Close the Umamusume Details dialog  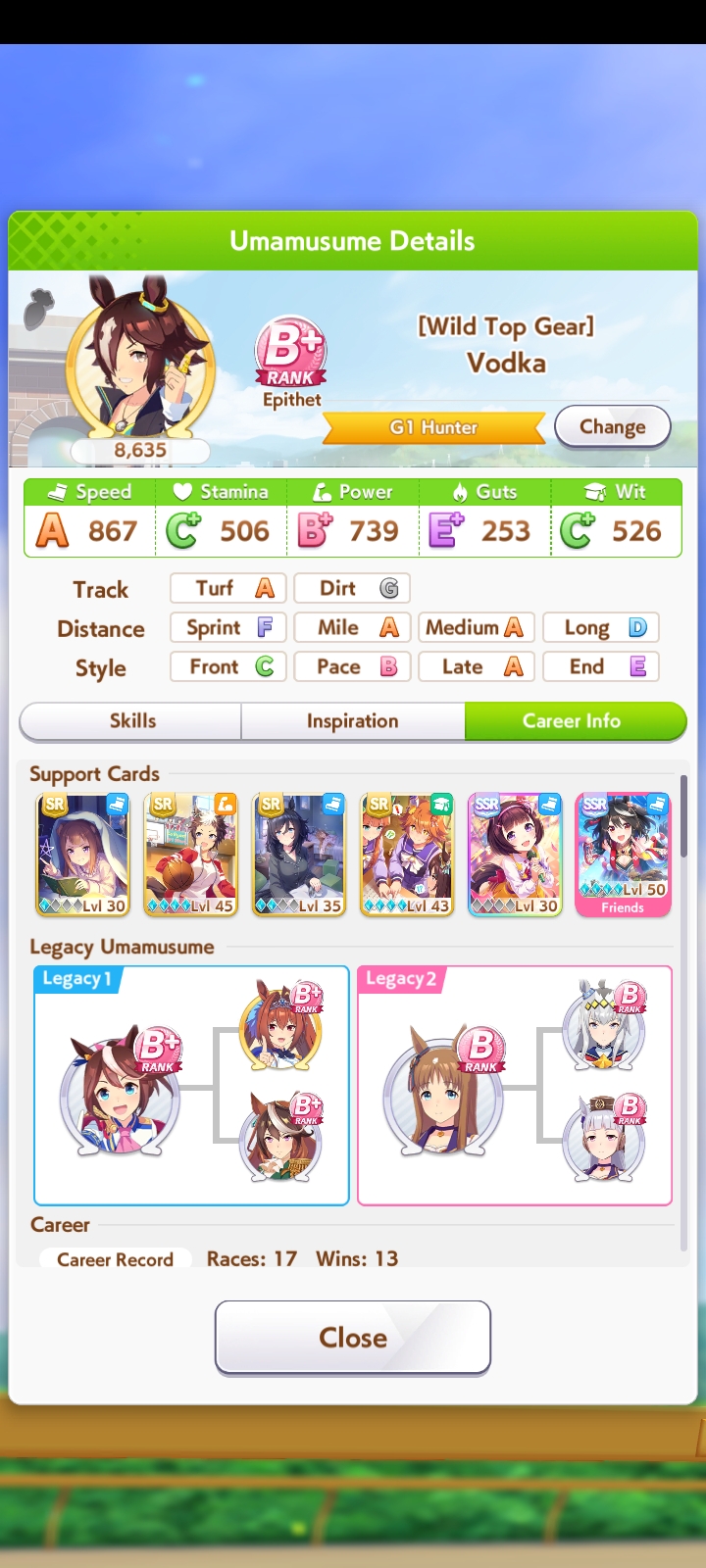[353, 1338]
